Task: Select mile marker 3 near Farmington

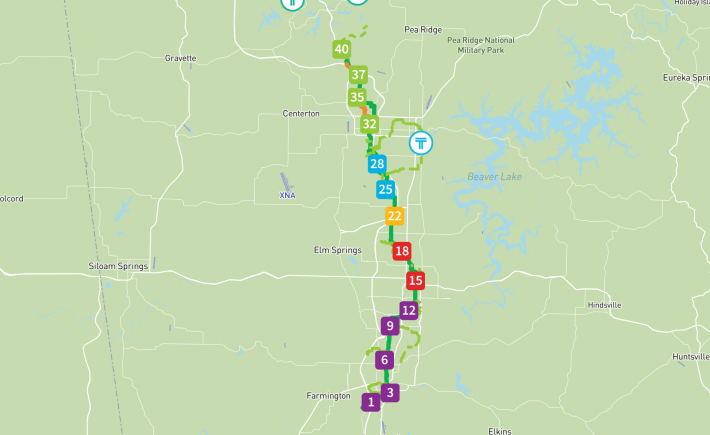Action: [390, 393]
